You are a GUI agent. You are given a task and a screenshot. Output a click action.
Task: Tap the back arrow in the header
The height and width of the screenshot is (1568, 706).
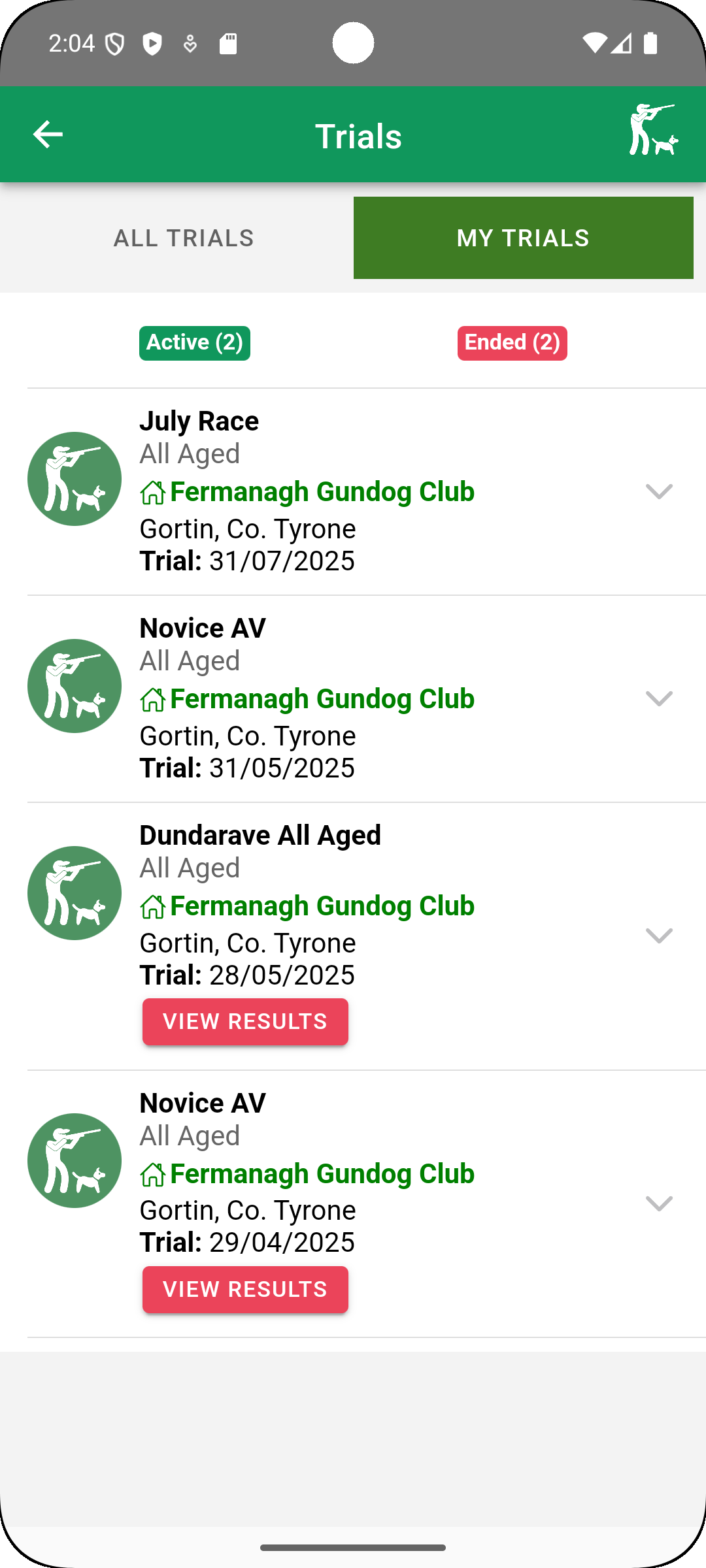[x=47, y=134]
